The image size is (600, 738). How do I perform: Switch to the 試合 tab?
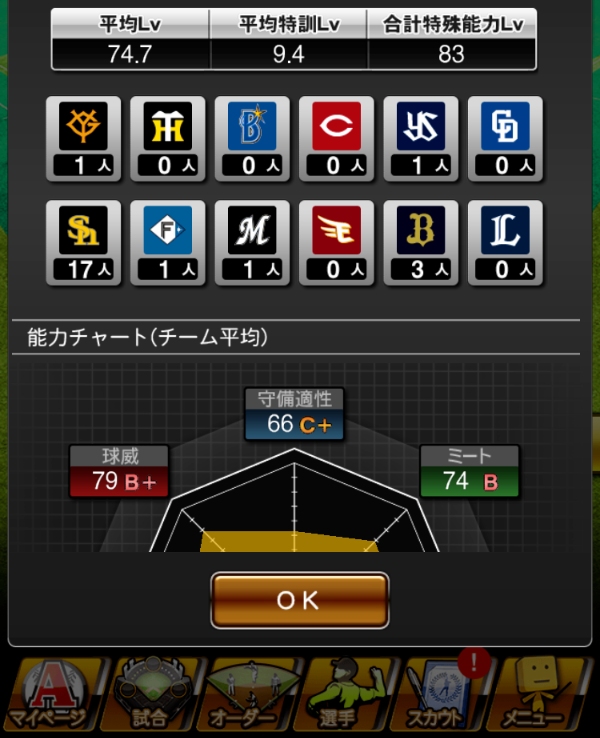point(152,696)
